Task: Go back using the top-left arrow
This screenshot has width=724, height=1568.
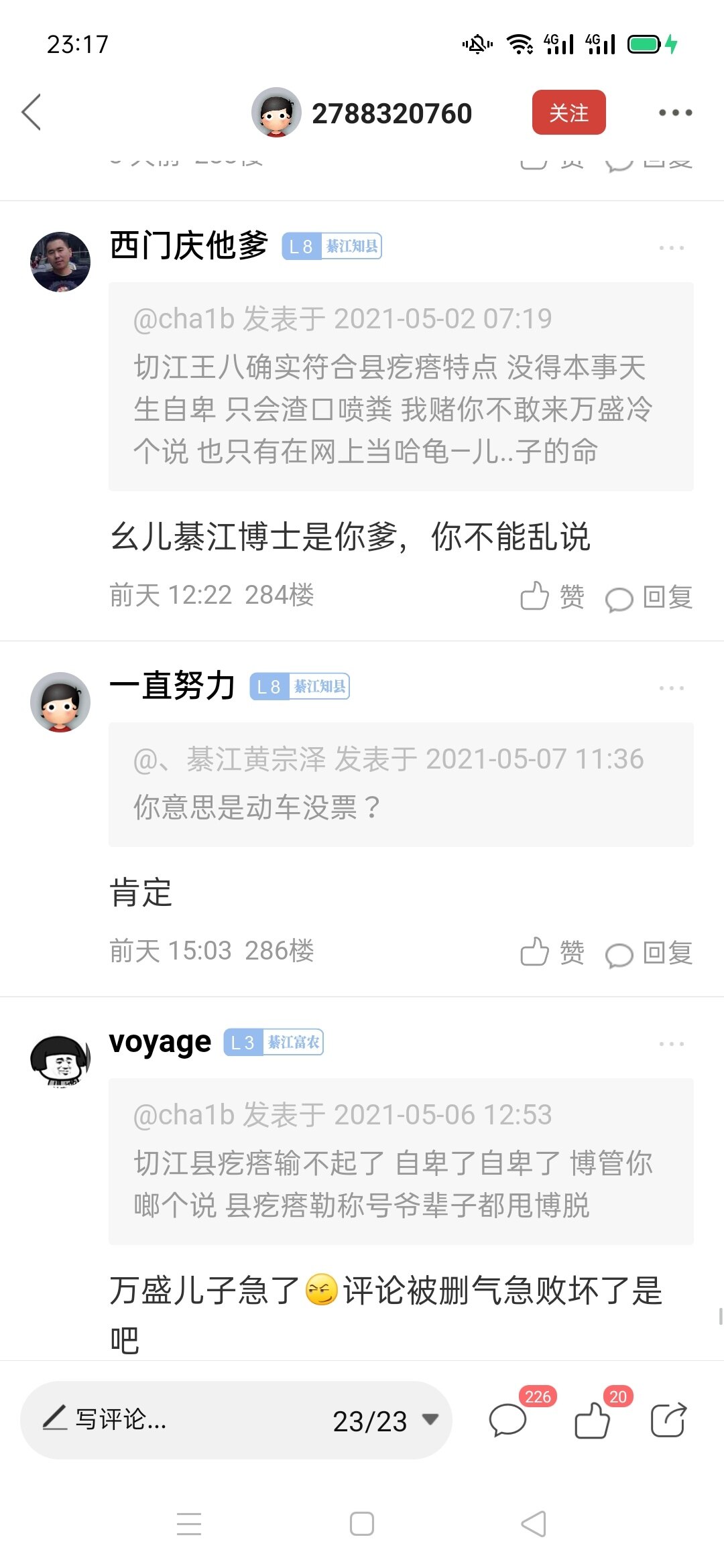Action: pos(32,112)
